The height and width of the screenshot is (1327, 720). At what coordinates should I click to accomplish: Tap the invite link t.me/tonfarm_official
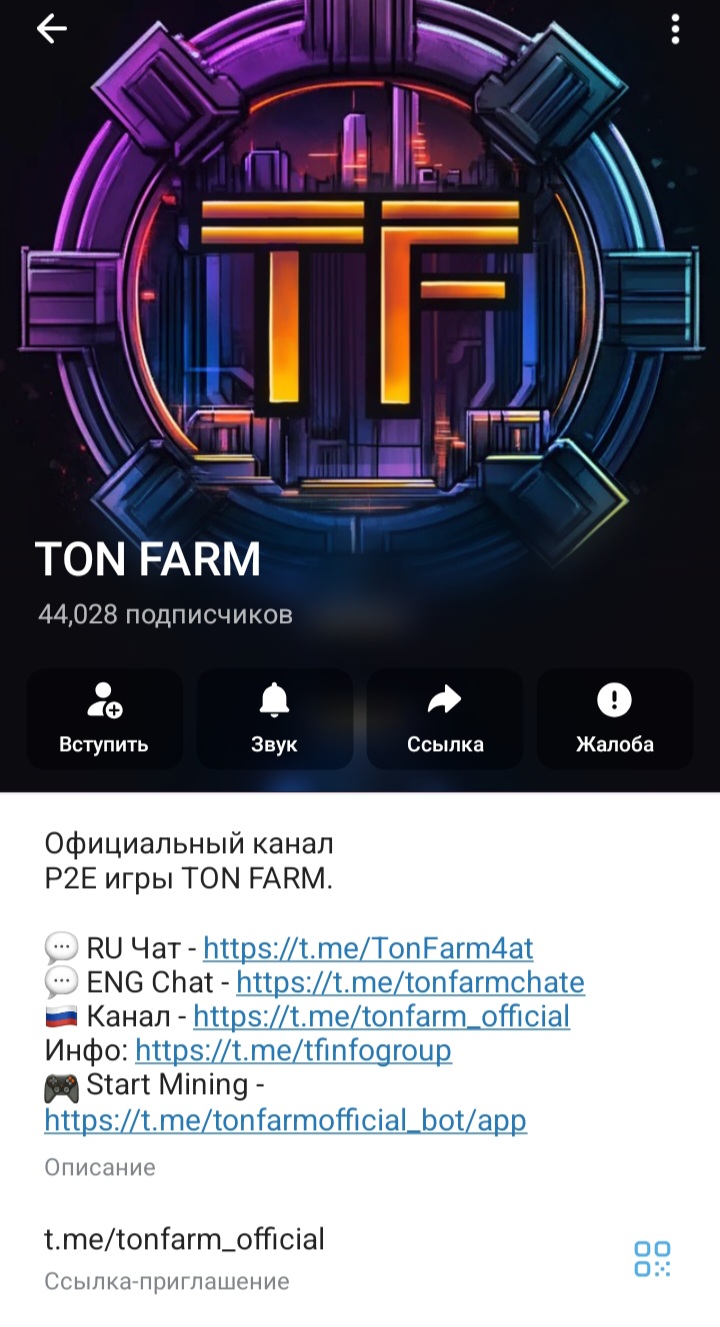coord(182,1239)
